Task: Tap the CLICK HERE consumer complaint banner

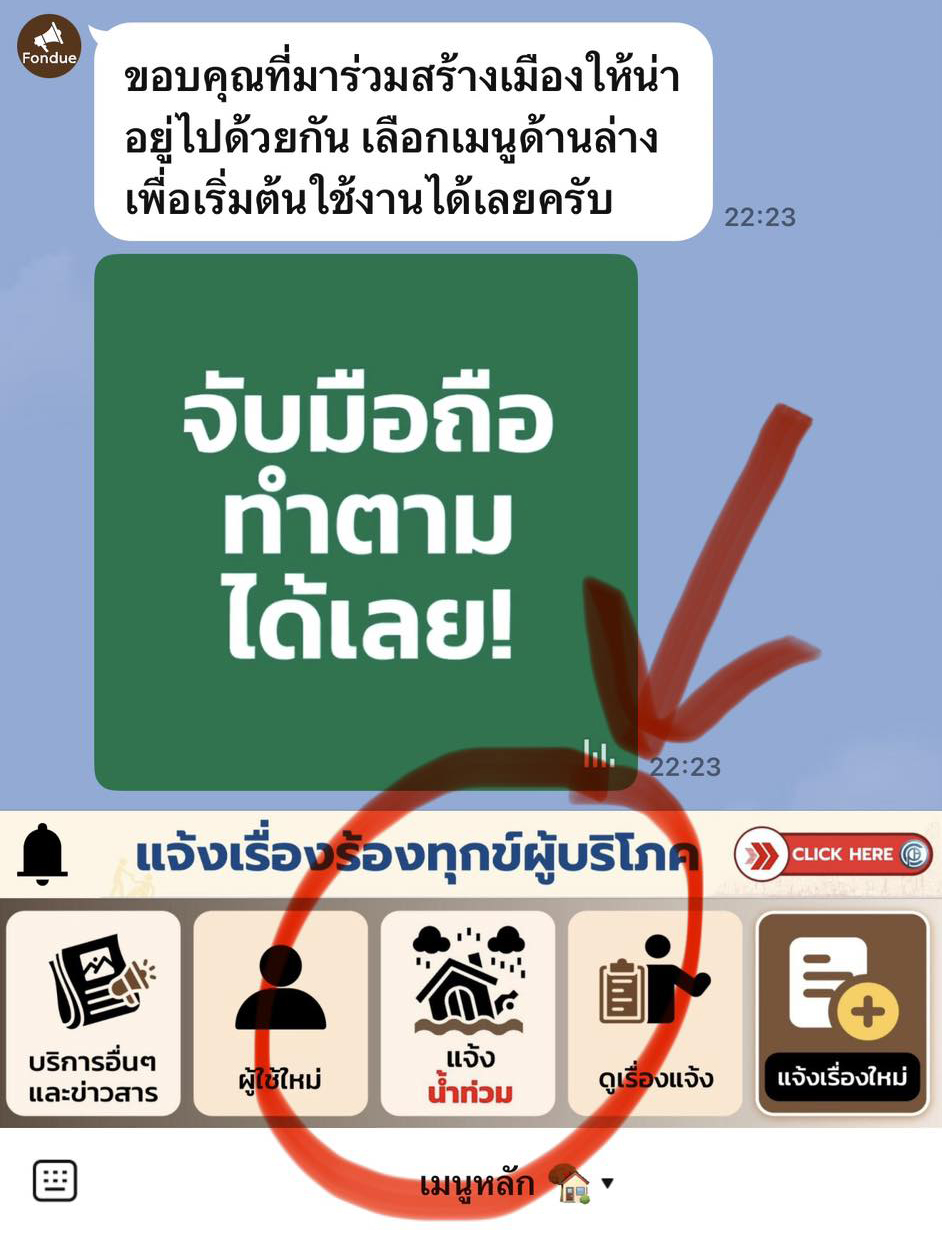Action: coord(833,854)
